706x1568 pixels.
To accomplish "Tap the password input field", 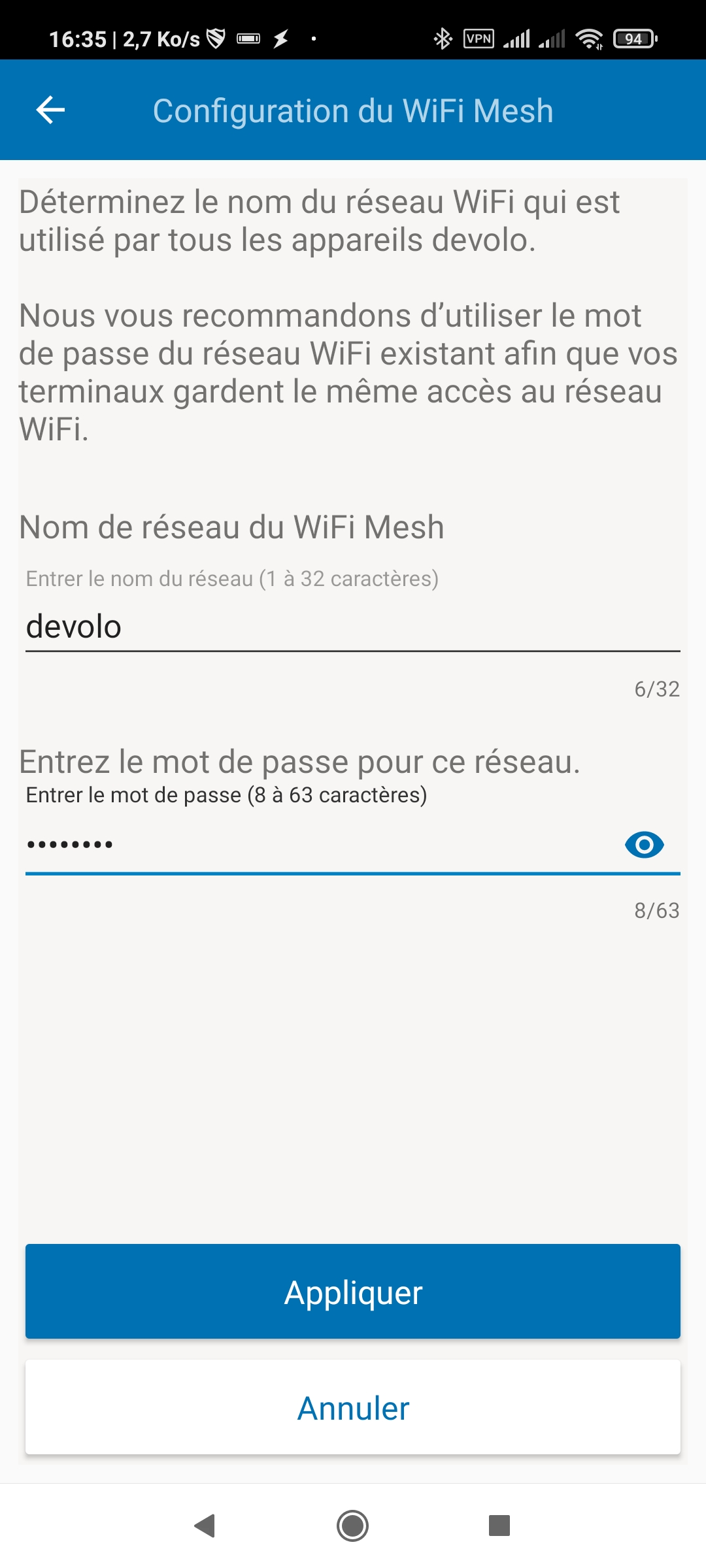I will (x=320, y=845).
